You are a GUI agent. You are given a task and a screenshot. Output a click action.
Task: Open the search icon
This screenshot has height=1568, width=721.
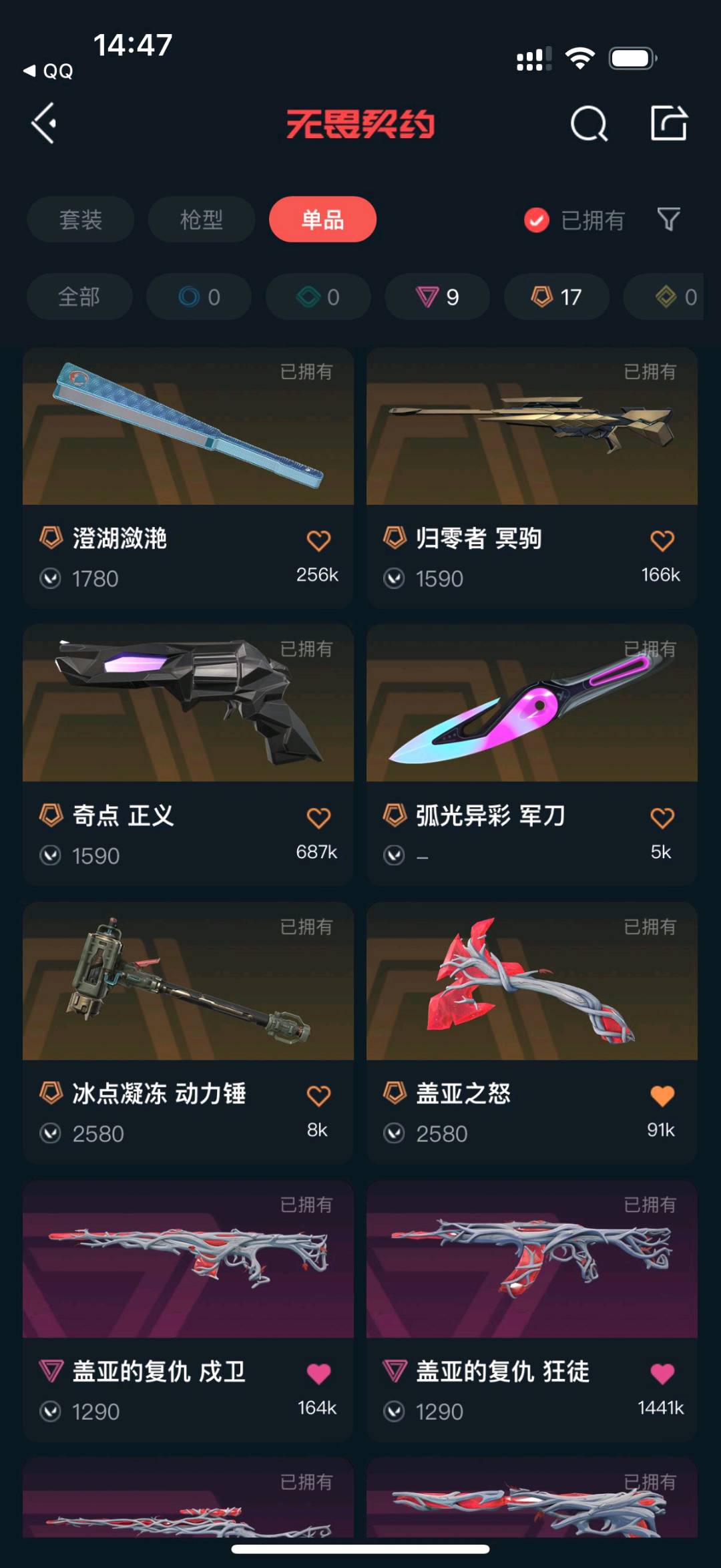[589, 124]
